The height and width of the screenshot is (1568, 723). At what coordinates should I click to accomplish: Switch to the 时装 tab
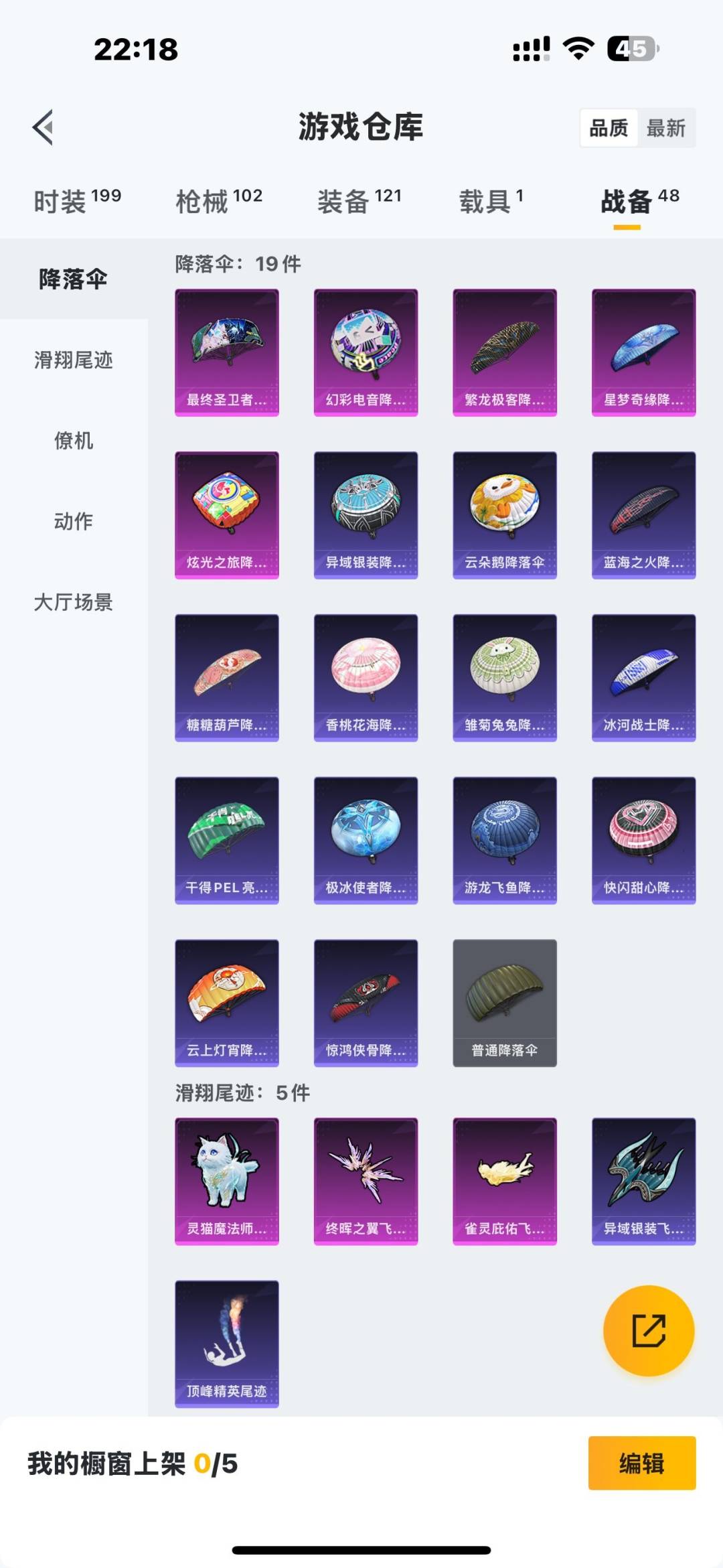coord(77,201)
